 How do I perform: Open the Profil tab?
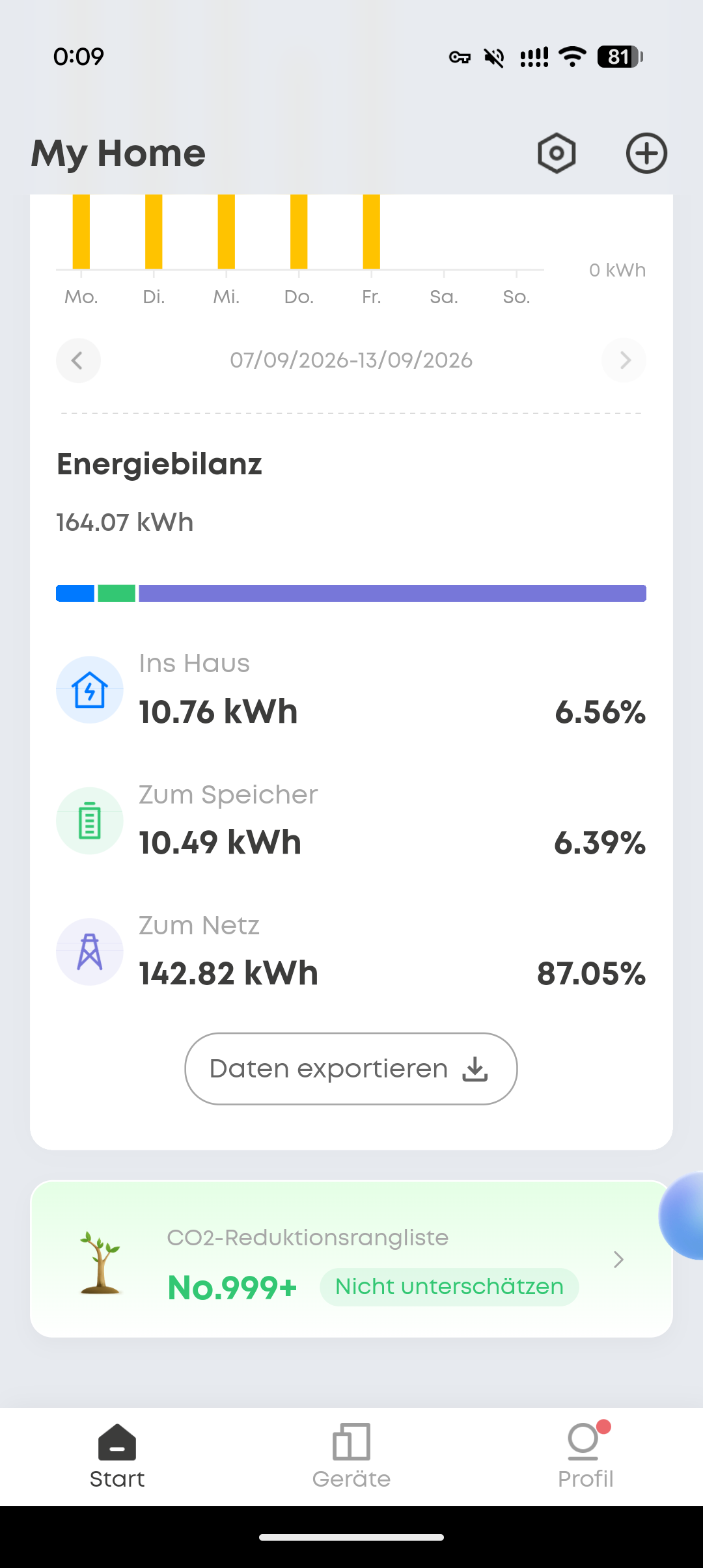tap(586, 1456)
